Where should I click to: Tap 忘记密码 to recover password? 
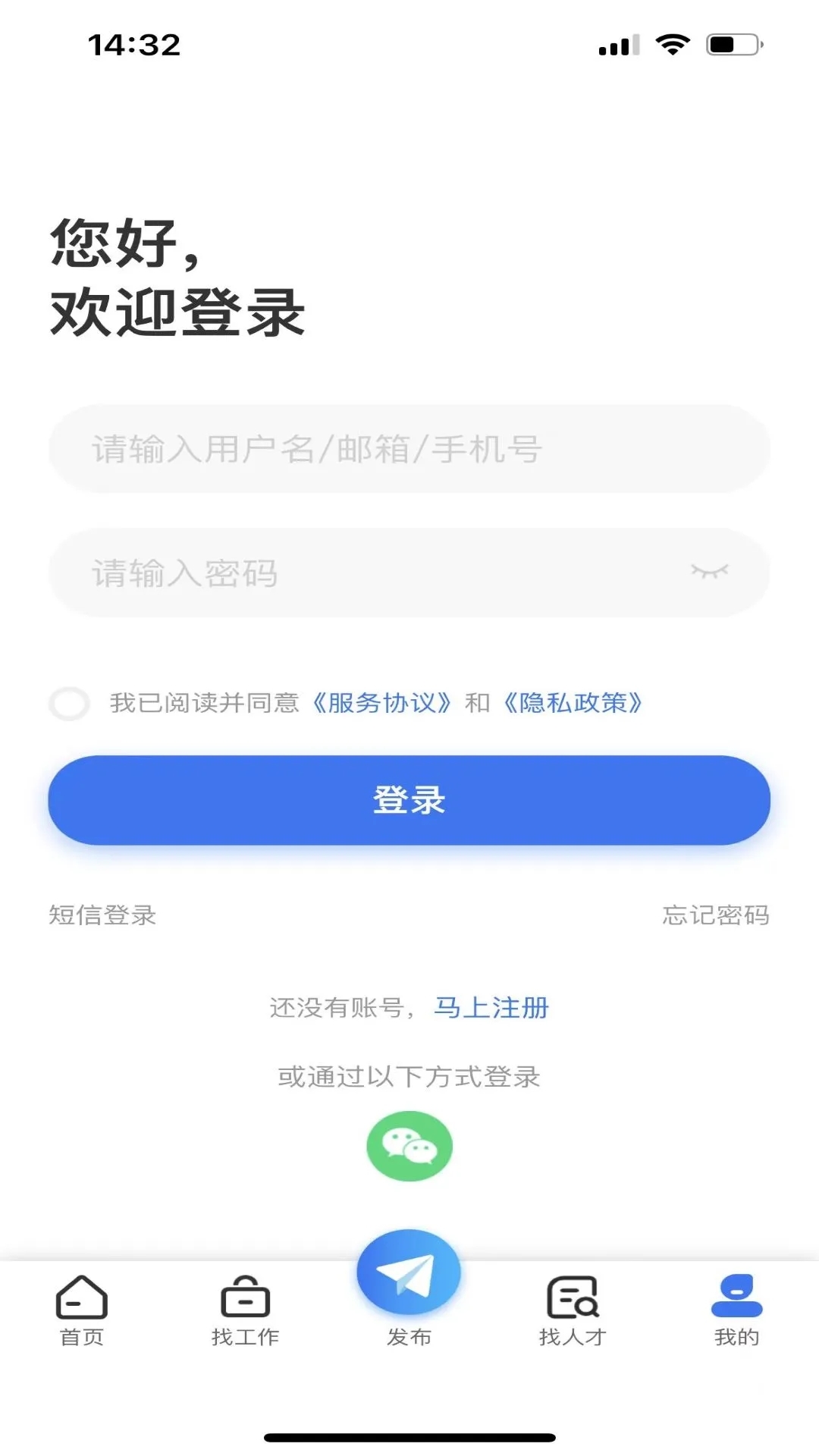(x=715, y=915)
